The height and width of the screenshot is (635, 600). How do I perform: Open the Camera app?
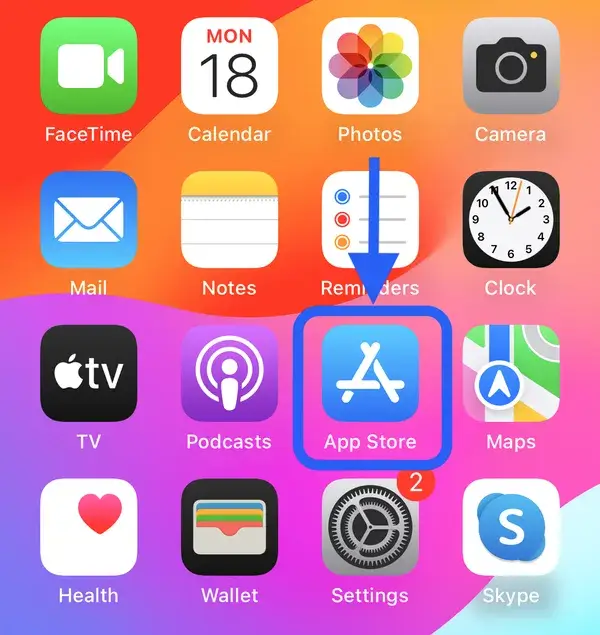click(511, 66)
